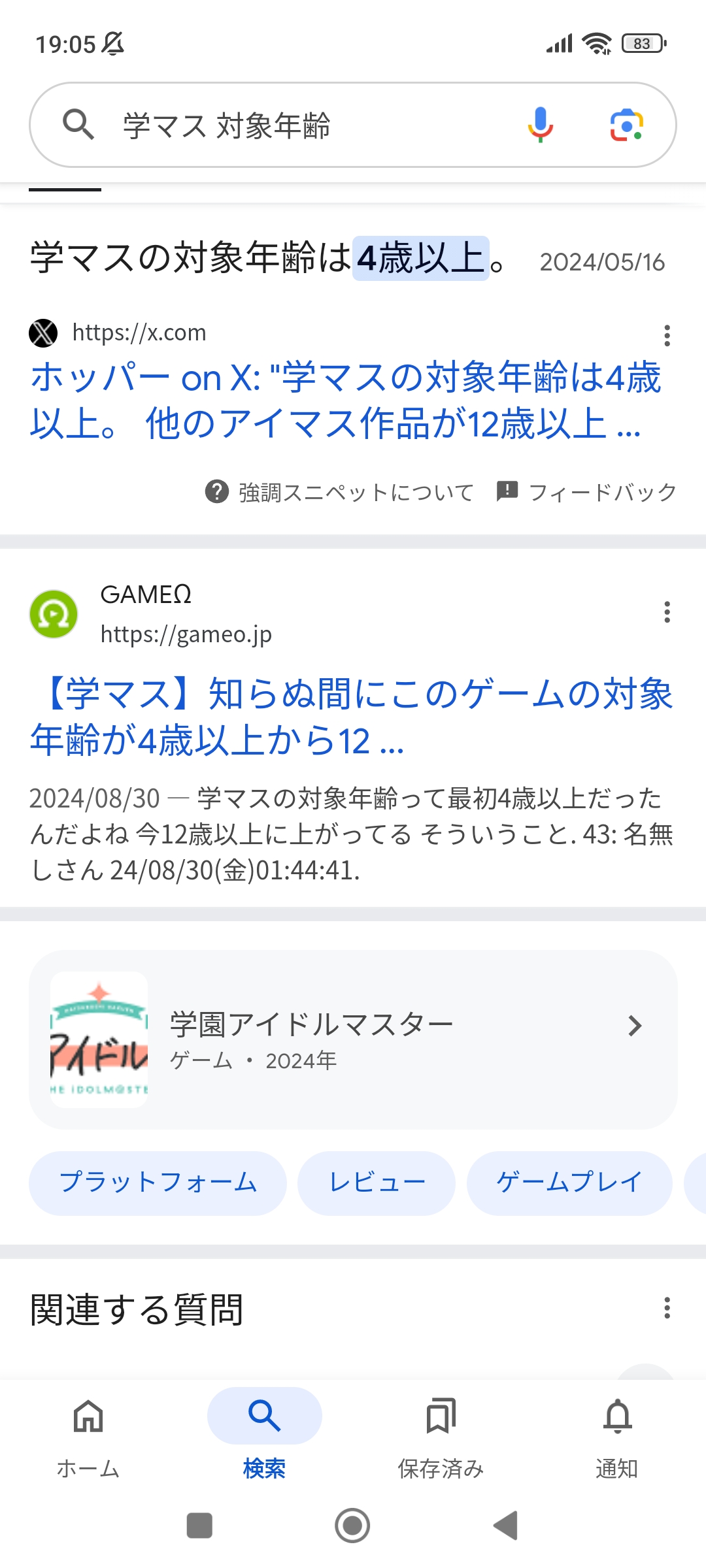Open the GAMEΩ 【学マス】 article result
The height and width of the screenshot is (1568, 706).
(x=351, y=716)
